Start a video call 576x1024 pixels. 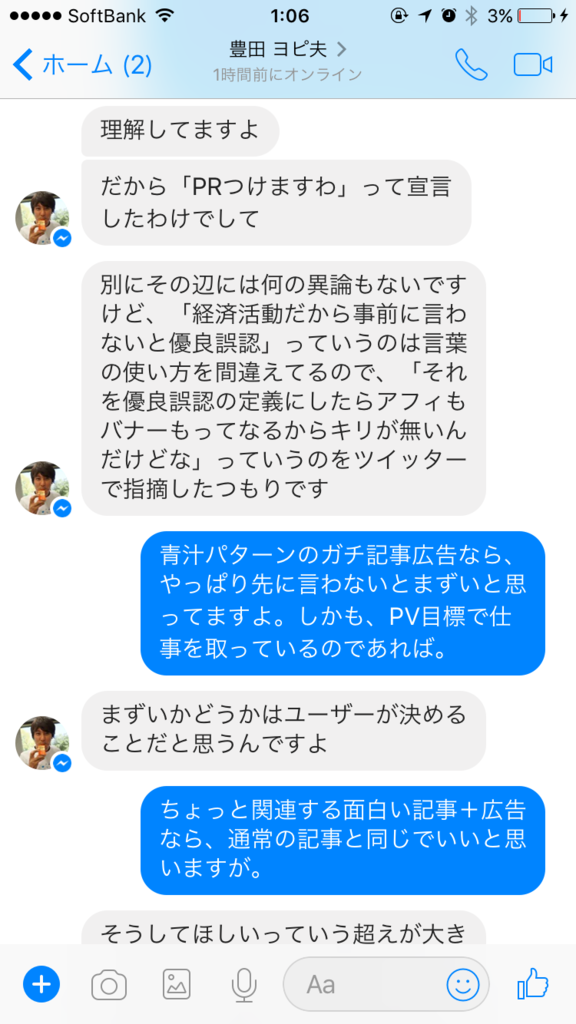(x=533, y=65)
